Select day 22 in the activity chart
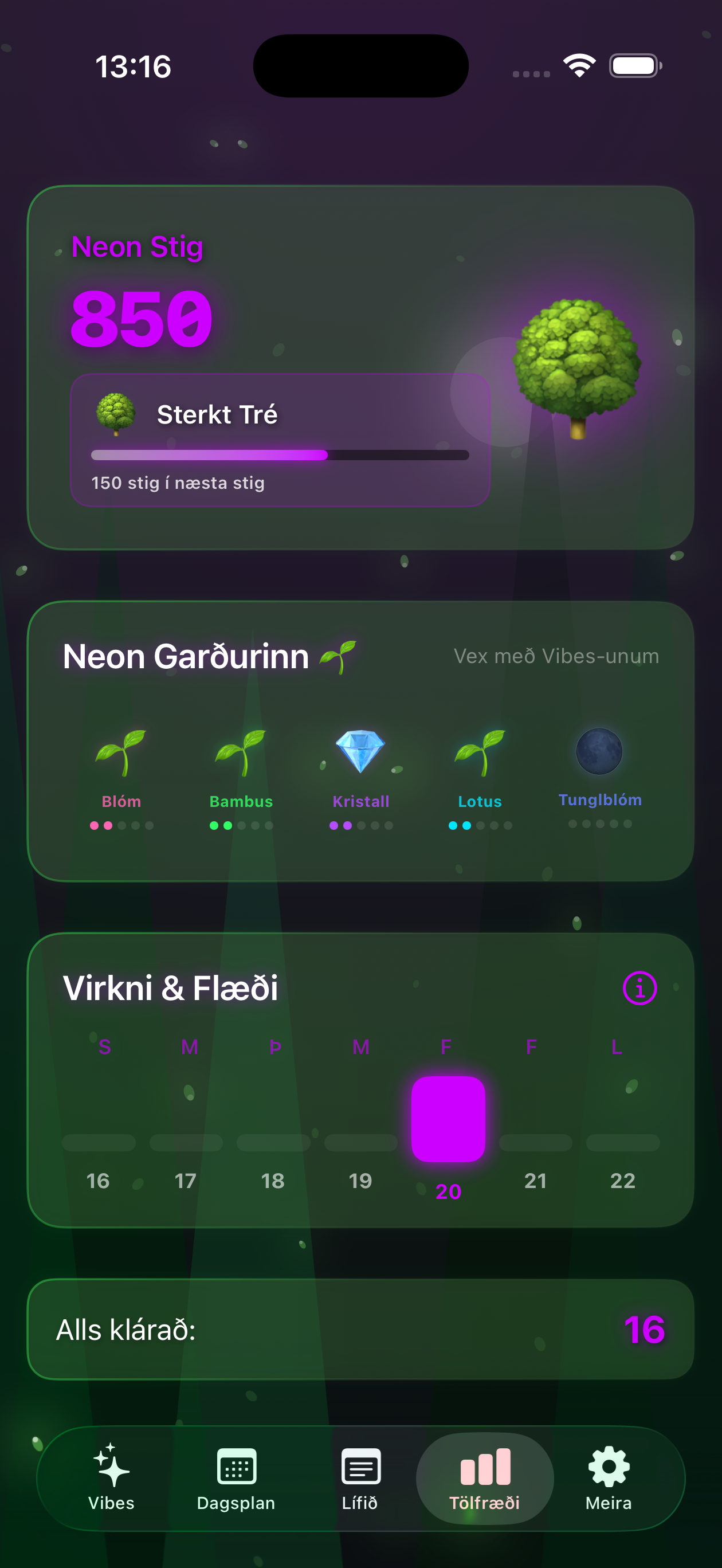Viewport: 722px width, 1568px height. (x=623, y=1157)
